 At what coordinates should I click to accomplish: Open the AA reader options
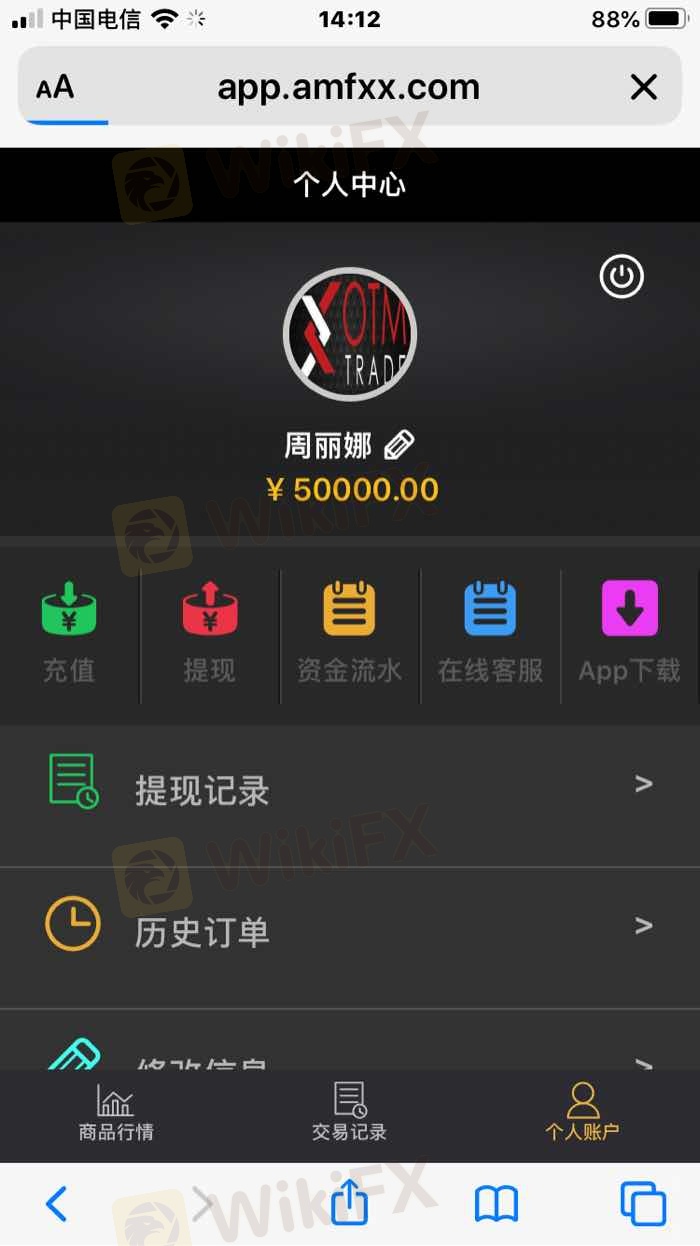click(x=55, y=88)
